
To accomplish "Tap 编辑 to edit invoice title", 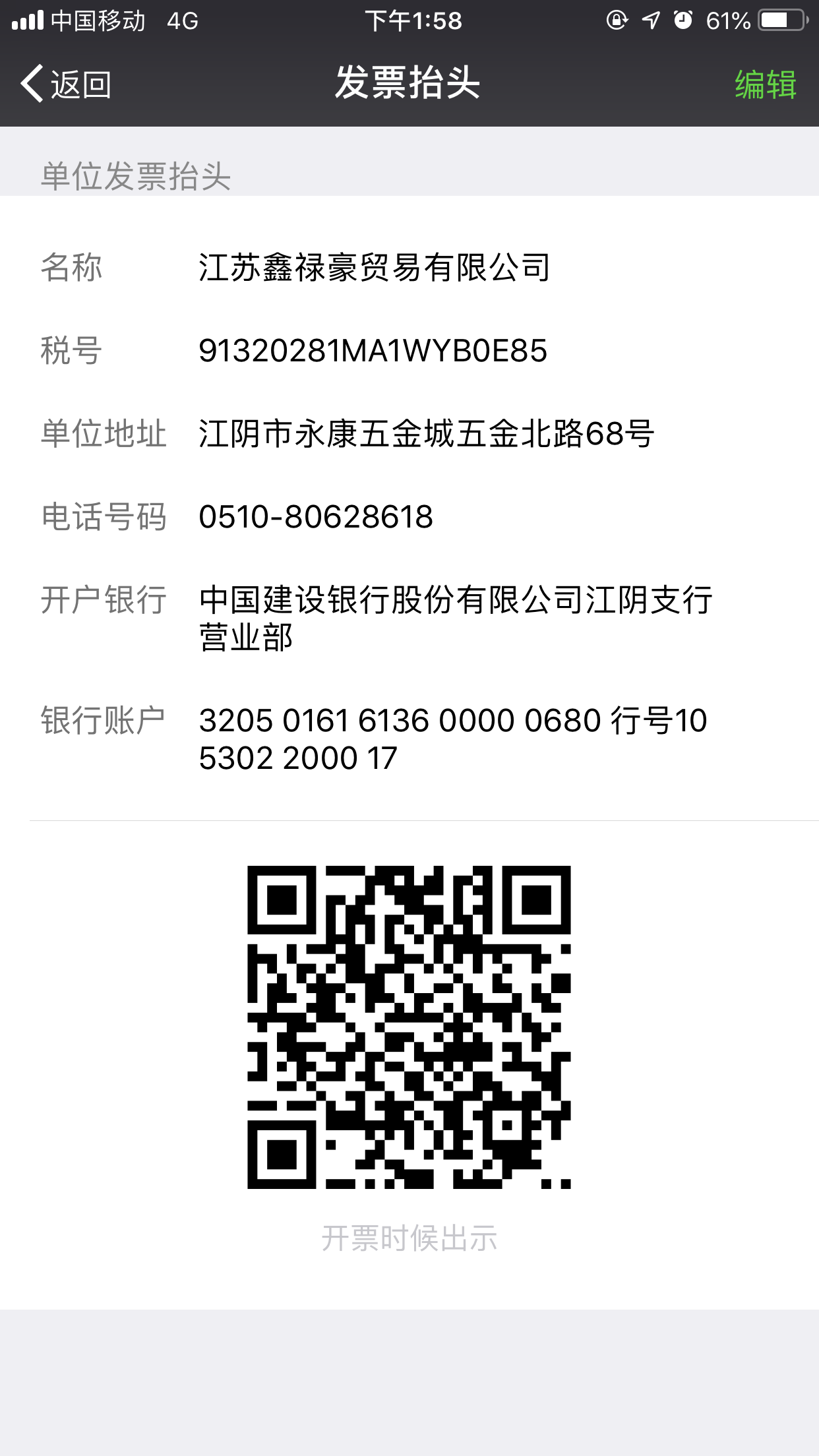I will [765, 84].
